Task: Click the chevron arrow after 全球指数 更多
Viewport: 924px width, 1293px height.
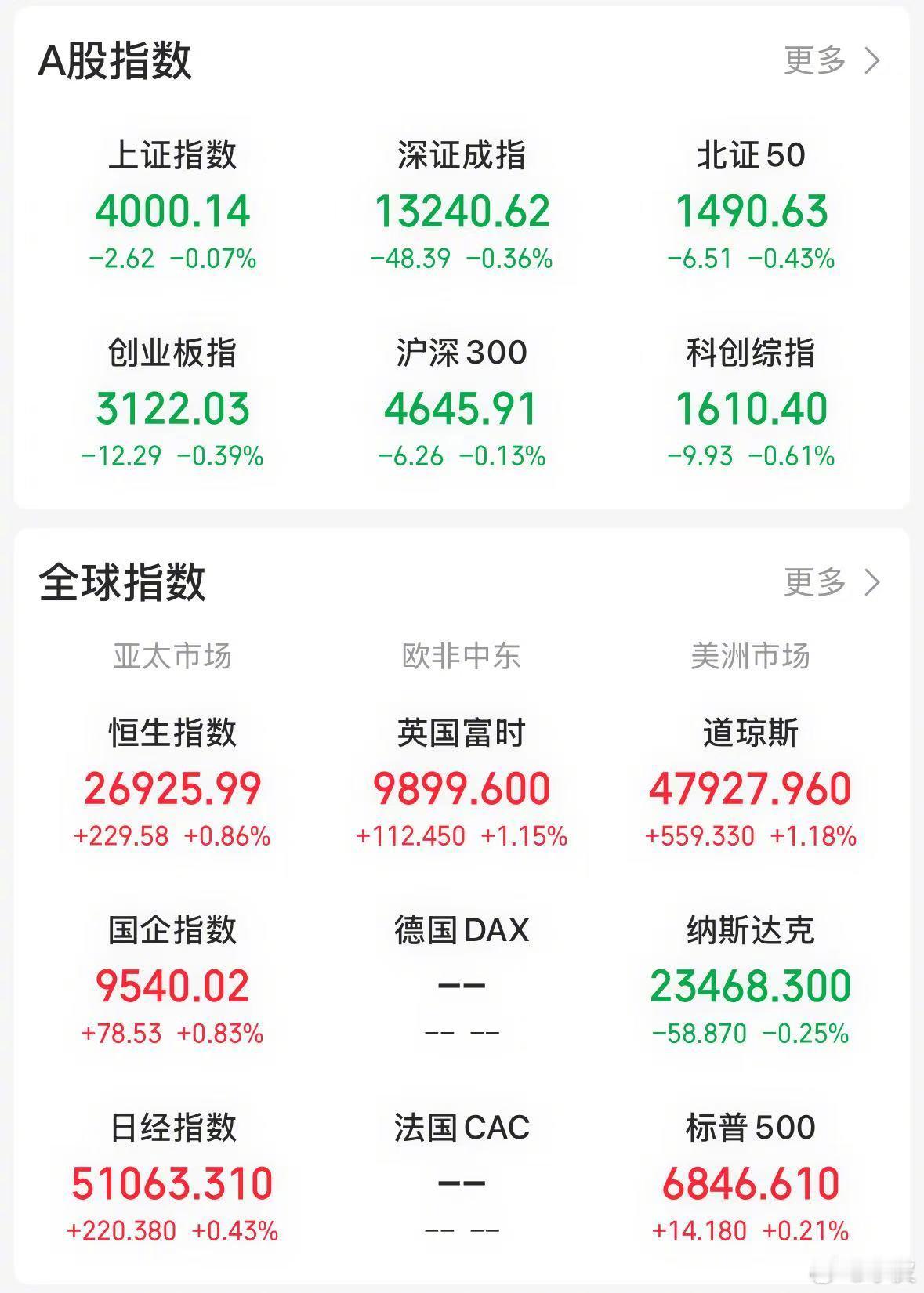Action: click(870, 581)
